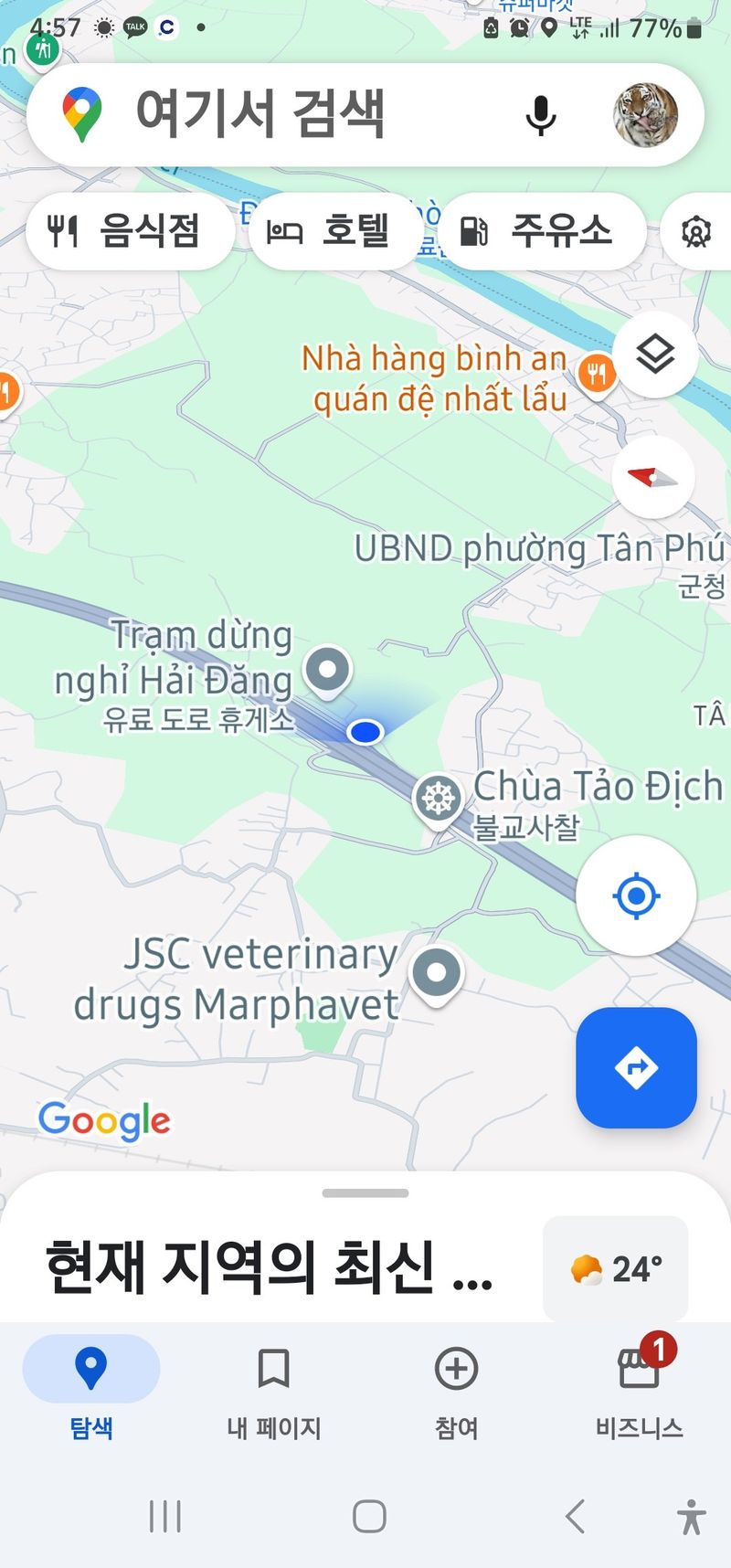The image size is (731, 1568).
Task: Go back with the system back button
Action: point(575,1517)
